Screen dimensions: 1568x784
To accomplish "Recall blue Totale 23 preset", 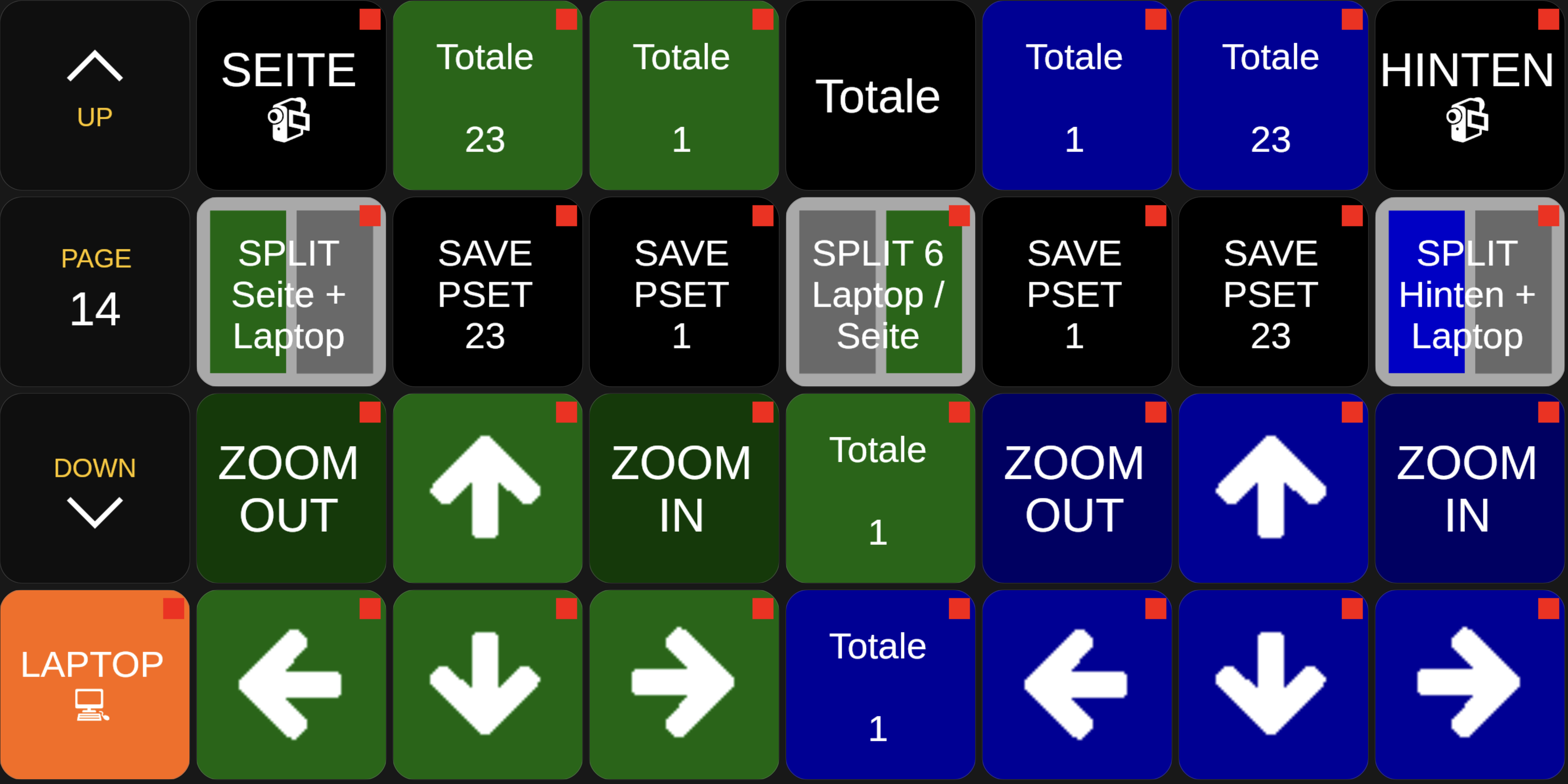I will (1273, 95).
